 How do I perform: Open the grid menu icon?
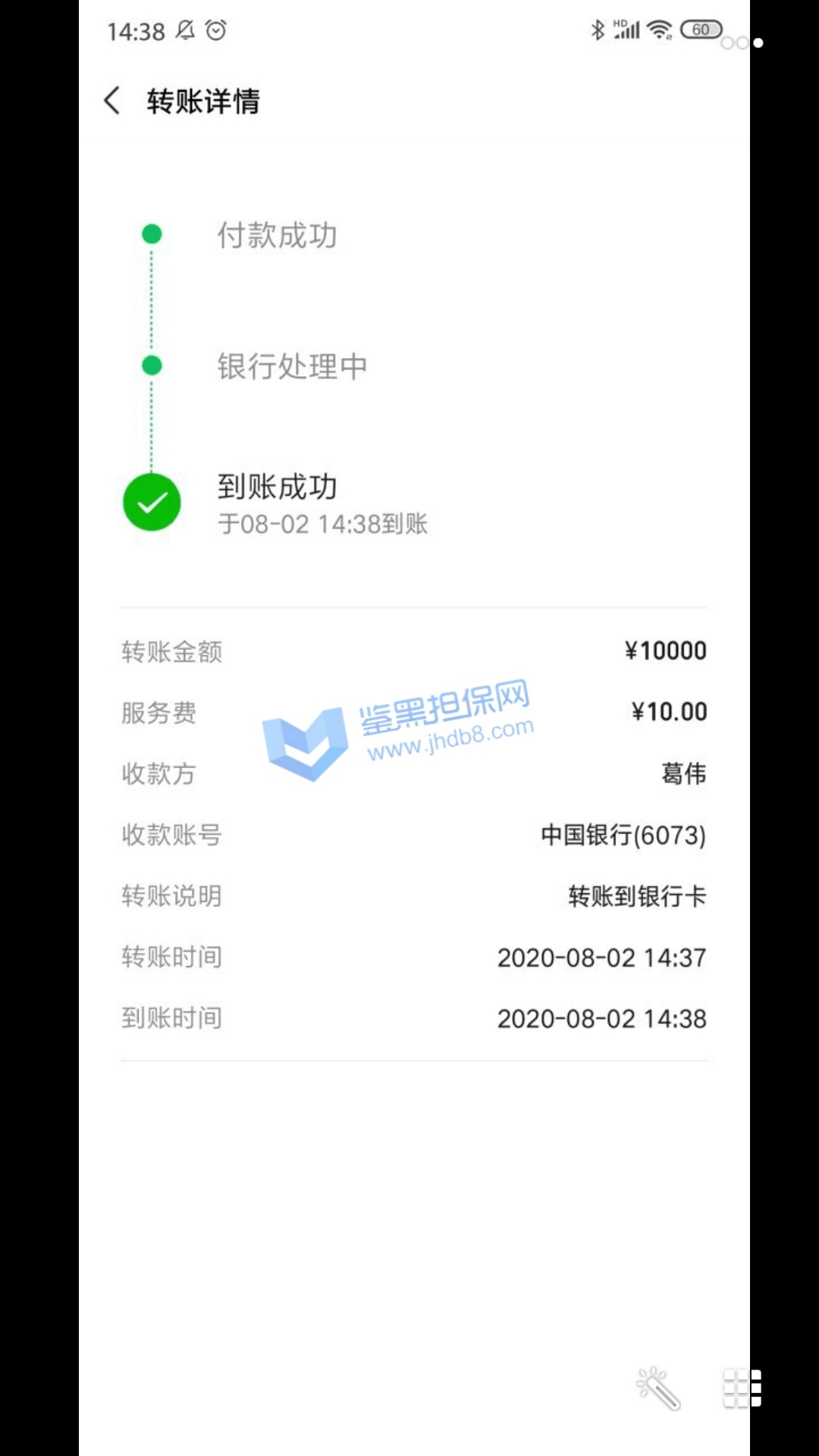click(x=742, y=1389)
